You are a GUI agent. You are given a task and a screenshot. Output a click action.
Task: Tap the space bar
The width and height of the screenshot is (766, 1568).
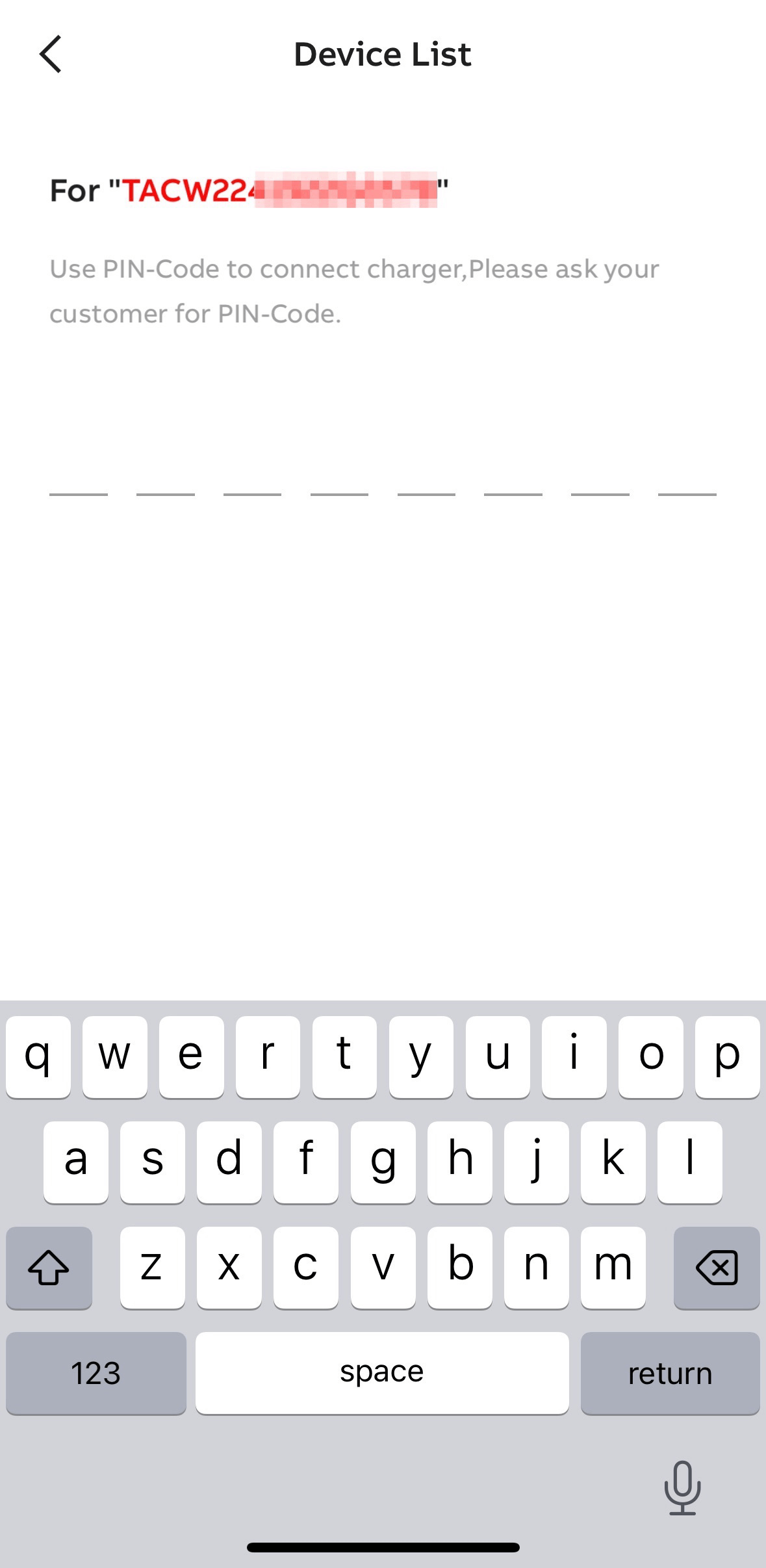point(382,1372)
